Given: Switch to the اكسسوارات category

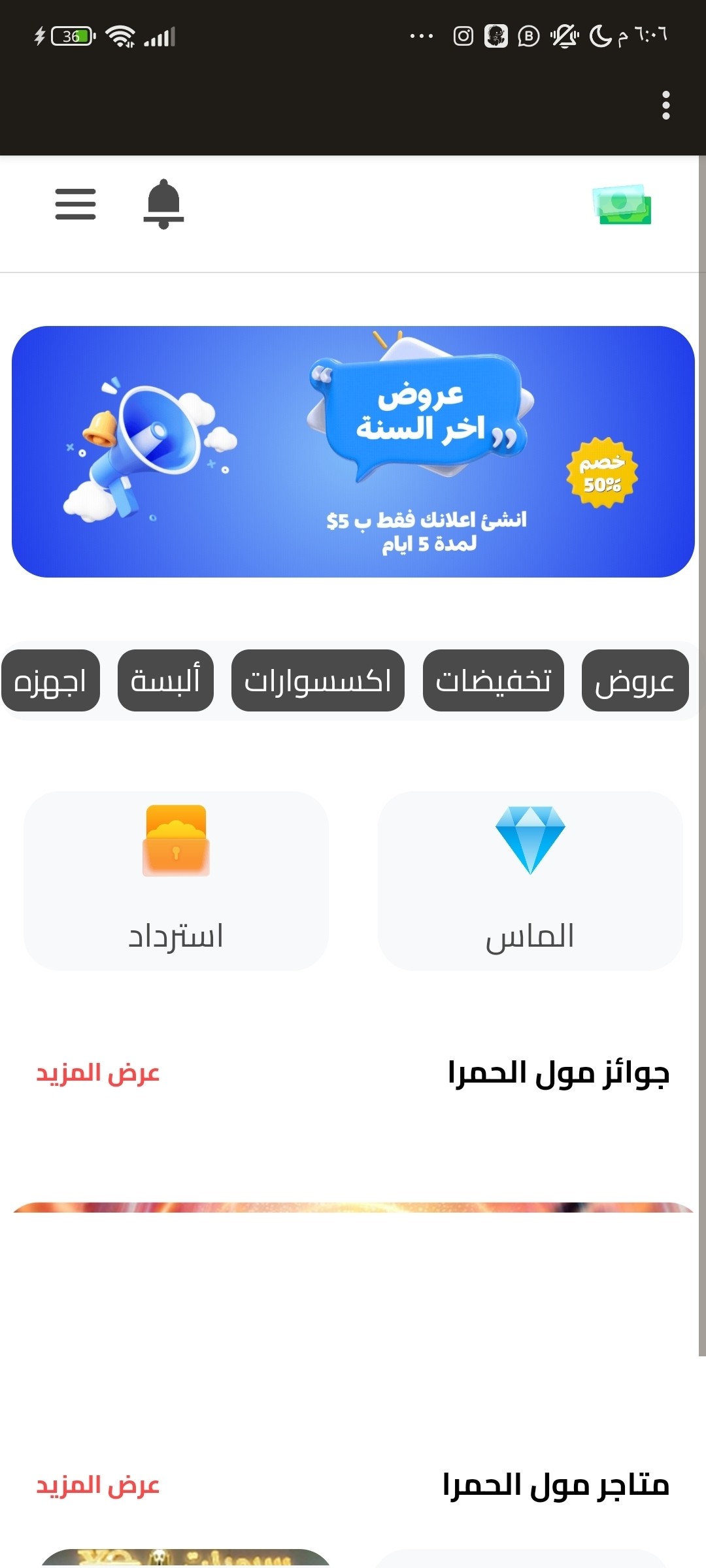Looking at the screenshot, I should 318,681.
